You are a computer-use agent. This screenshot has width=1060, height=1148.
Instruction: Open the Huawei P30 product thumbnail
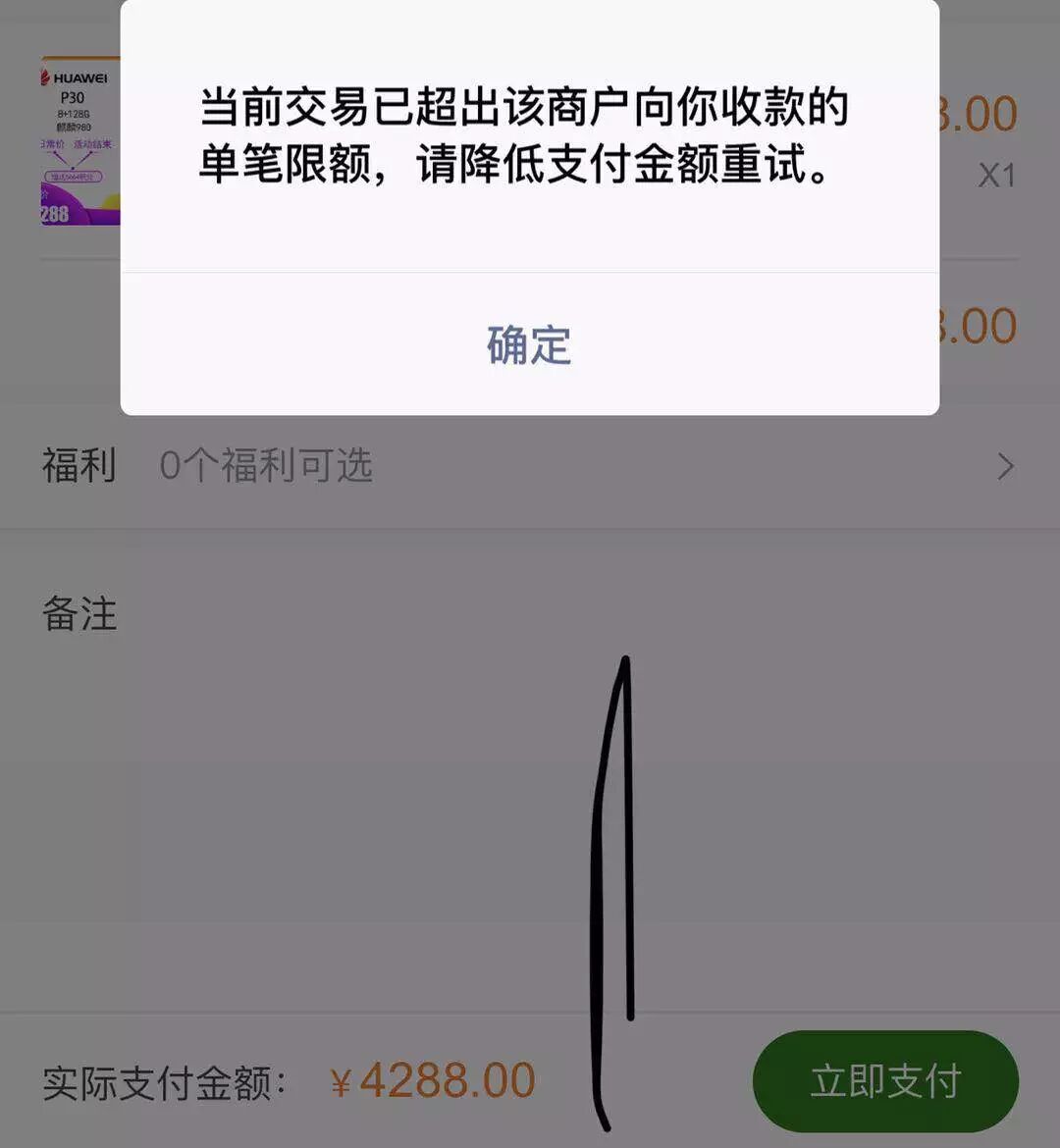tap(79, 142)
